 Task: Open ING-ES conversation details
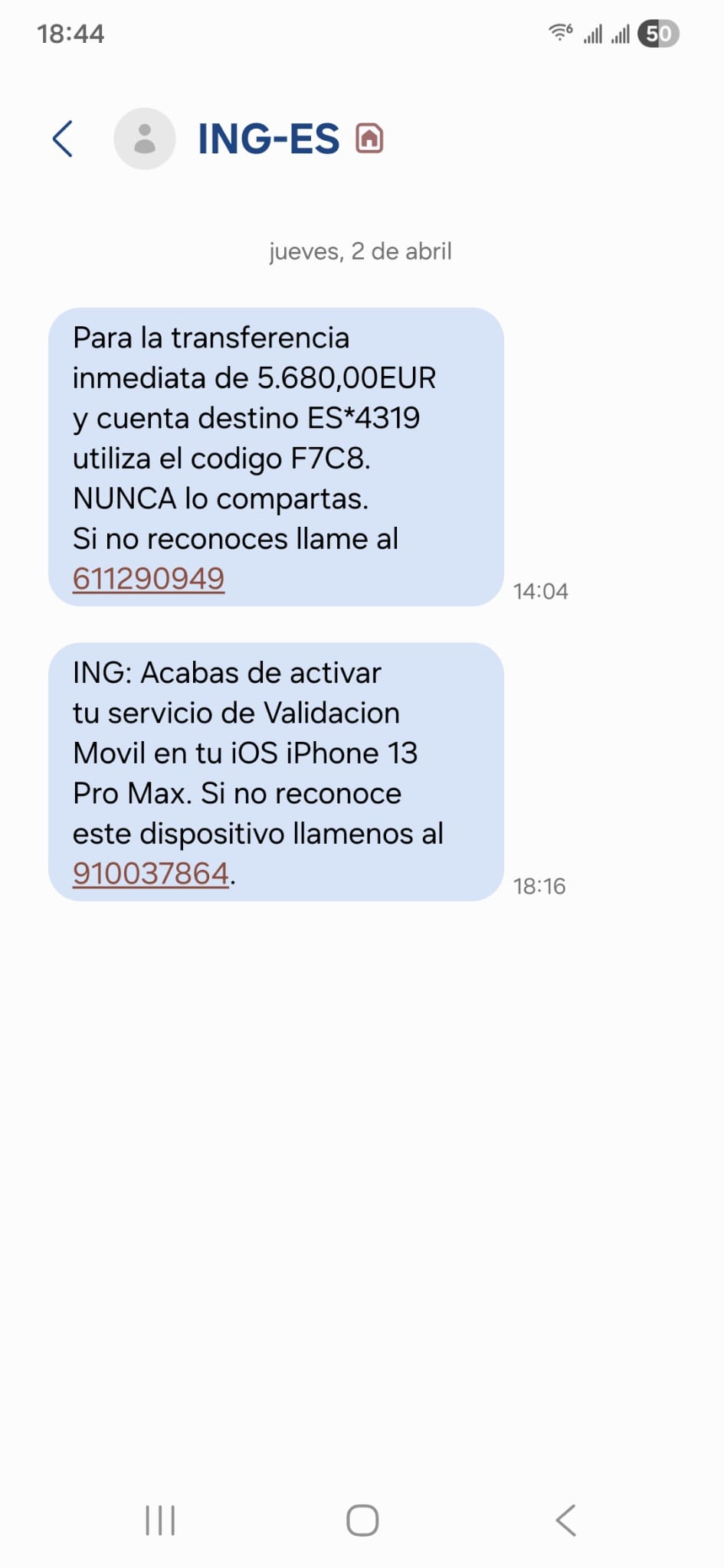point(268,139)
